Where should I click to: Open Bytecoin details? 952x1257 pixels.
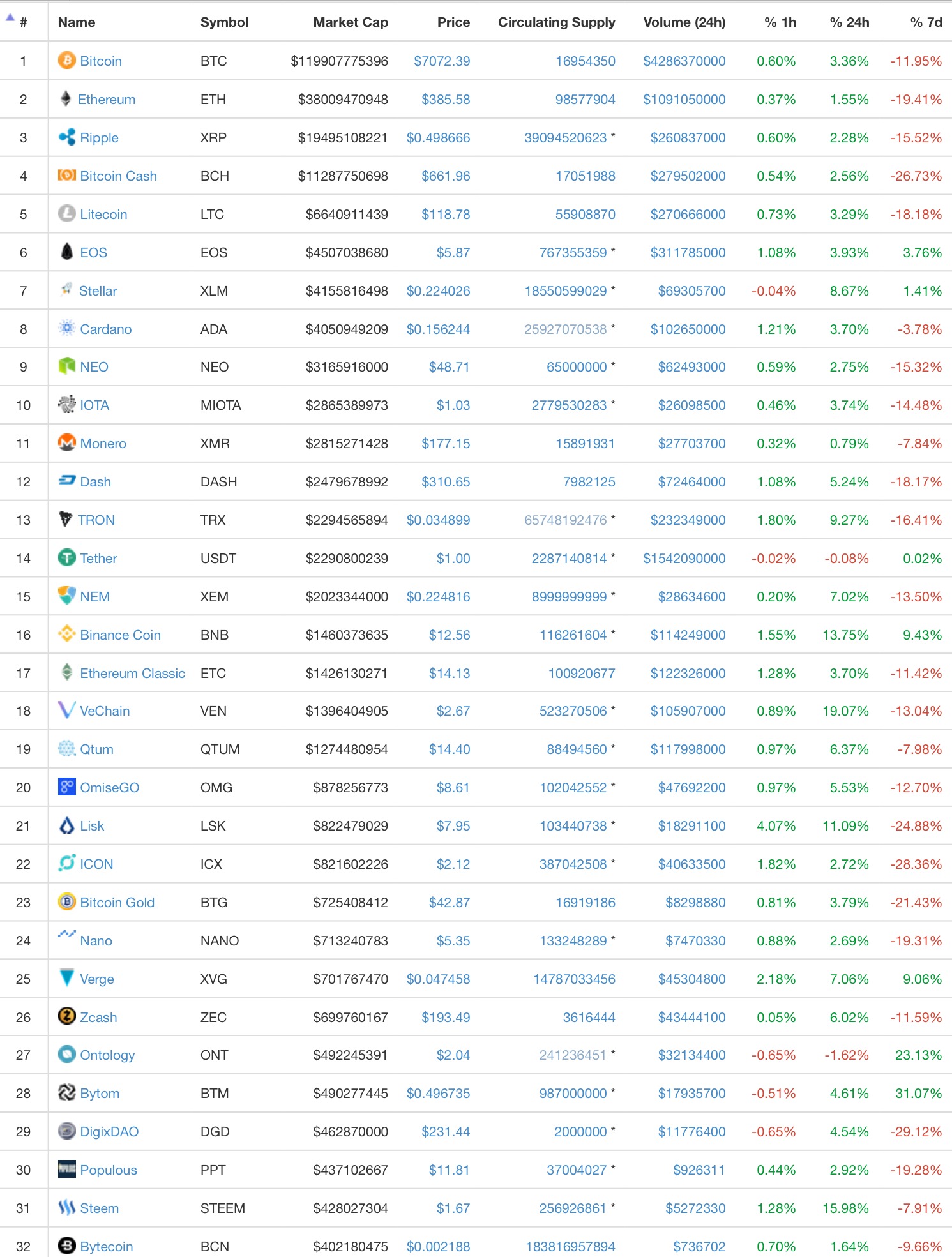[x=106, y=1247]
